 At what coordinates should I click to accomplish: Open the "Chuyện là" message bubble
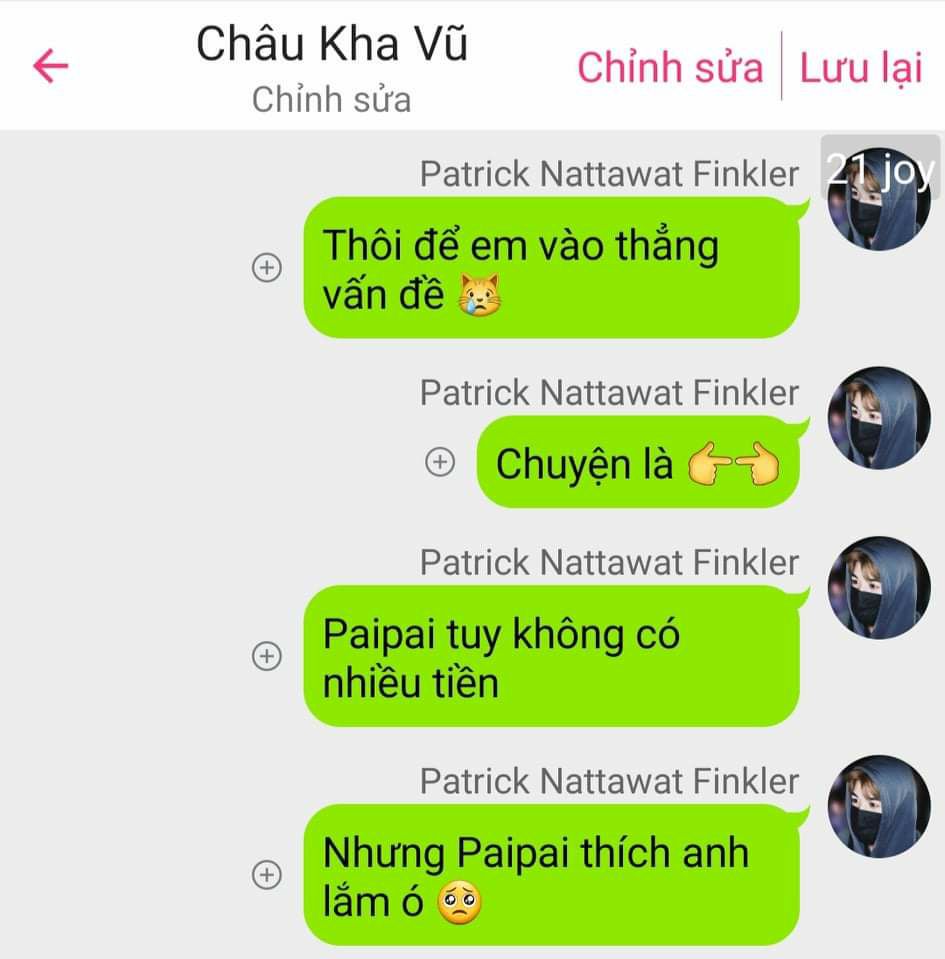coord(636,464)
